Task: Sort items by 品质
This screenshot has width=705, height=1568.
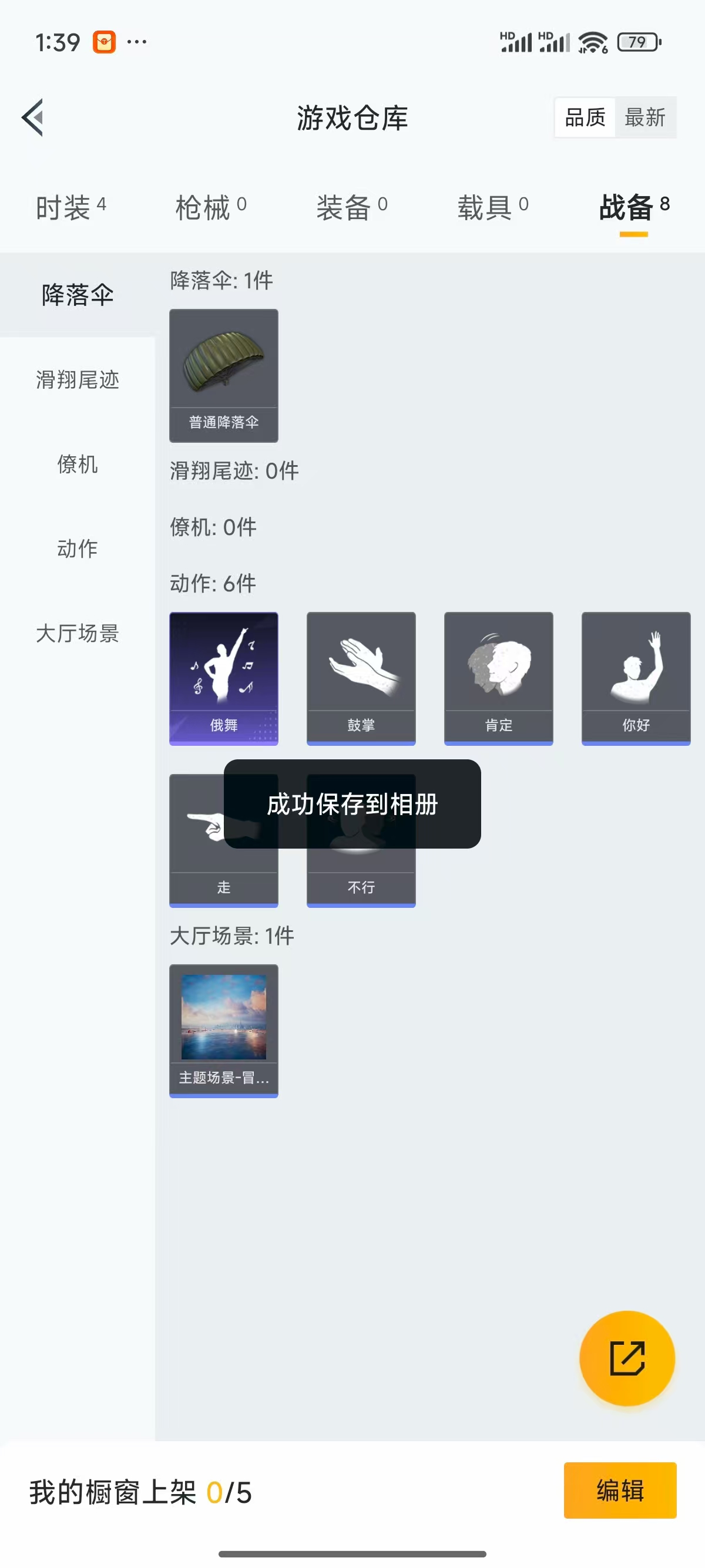Action: (x=585, y=117)
